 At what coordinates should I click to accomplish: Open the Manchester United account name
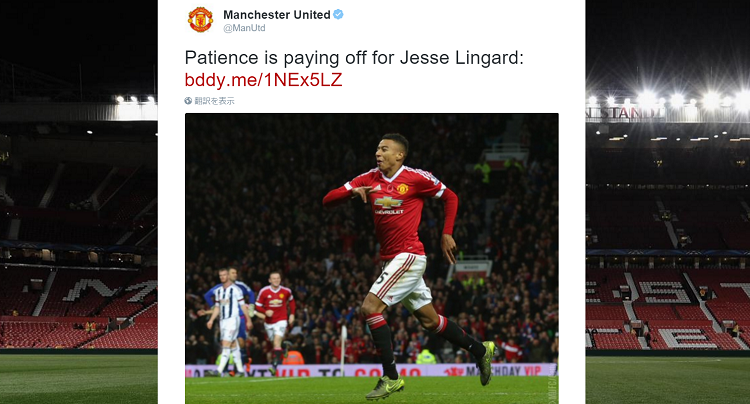(276, 14)
